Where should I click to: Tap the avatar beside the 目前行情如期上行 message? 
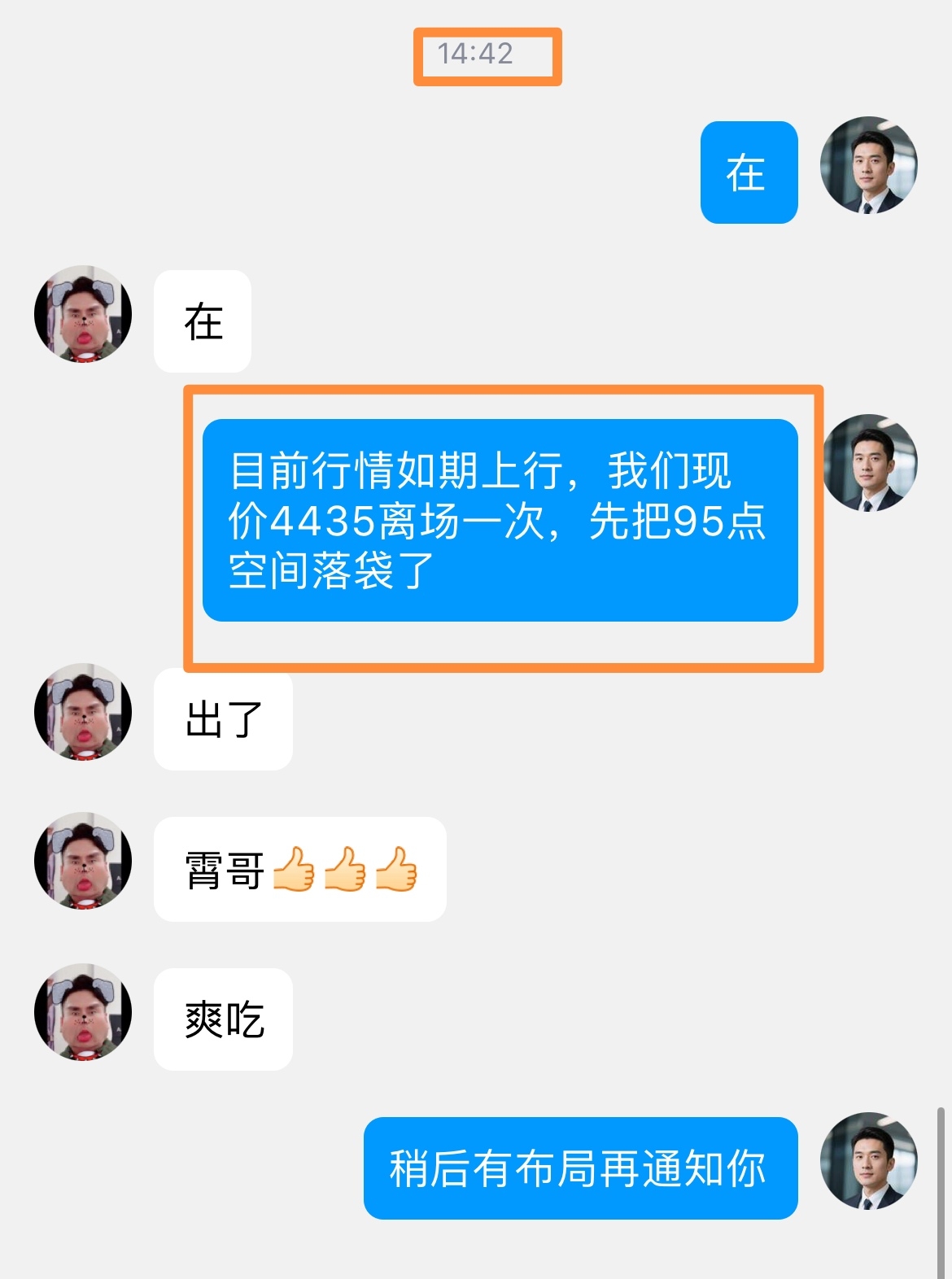coord(870,463)
